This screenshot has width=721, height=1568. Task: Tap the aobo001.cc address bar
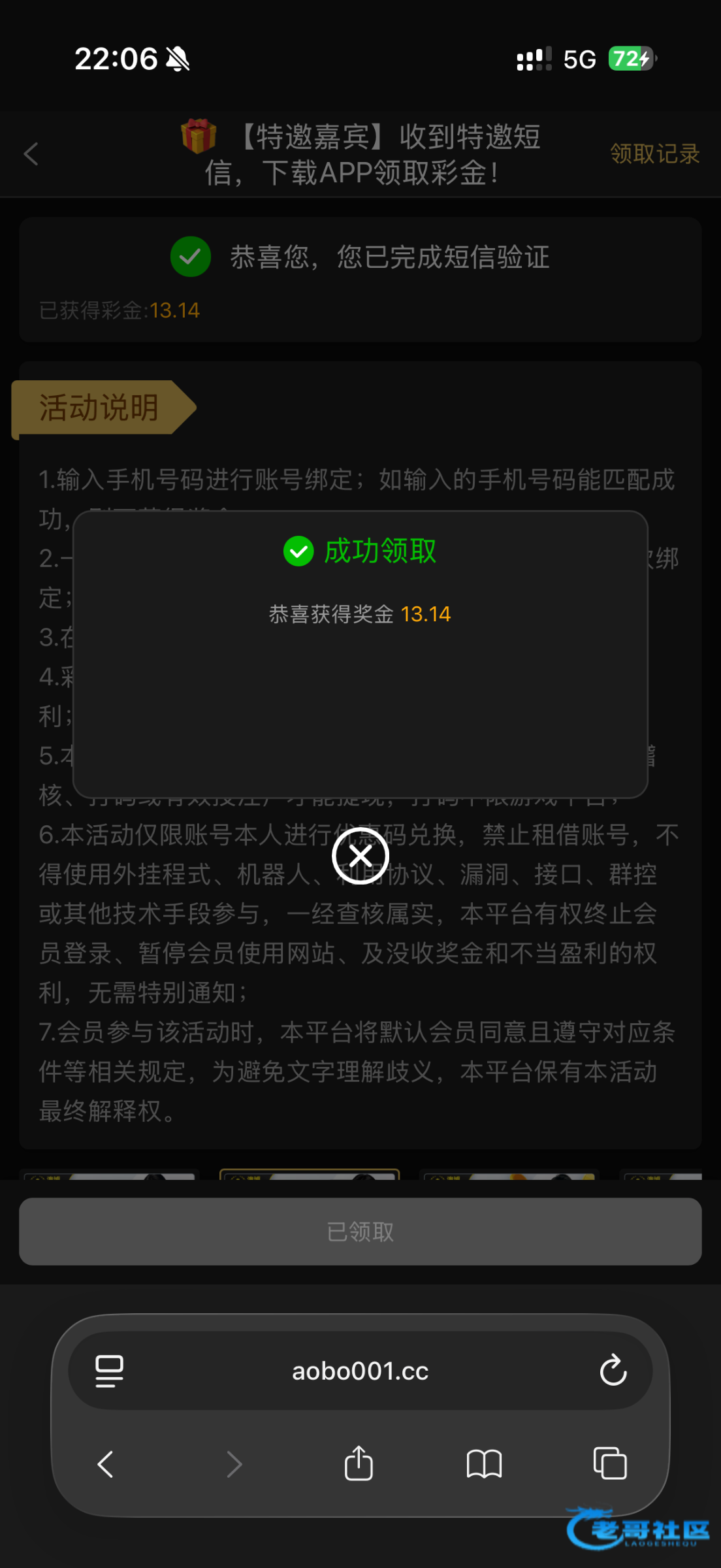pyautogui.click(x=360, y=1371)
